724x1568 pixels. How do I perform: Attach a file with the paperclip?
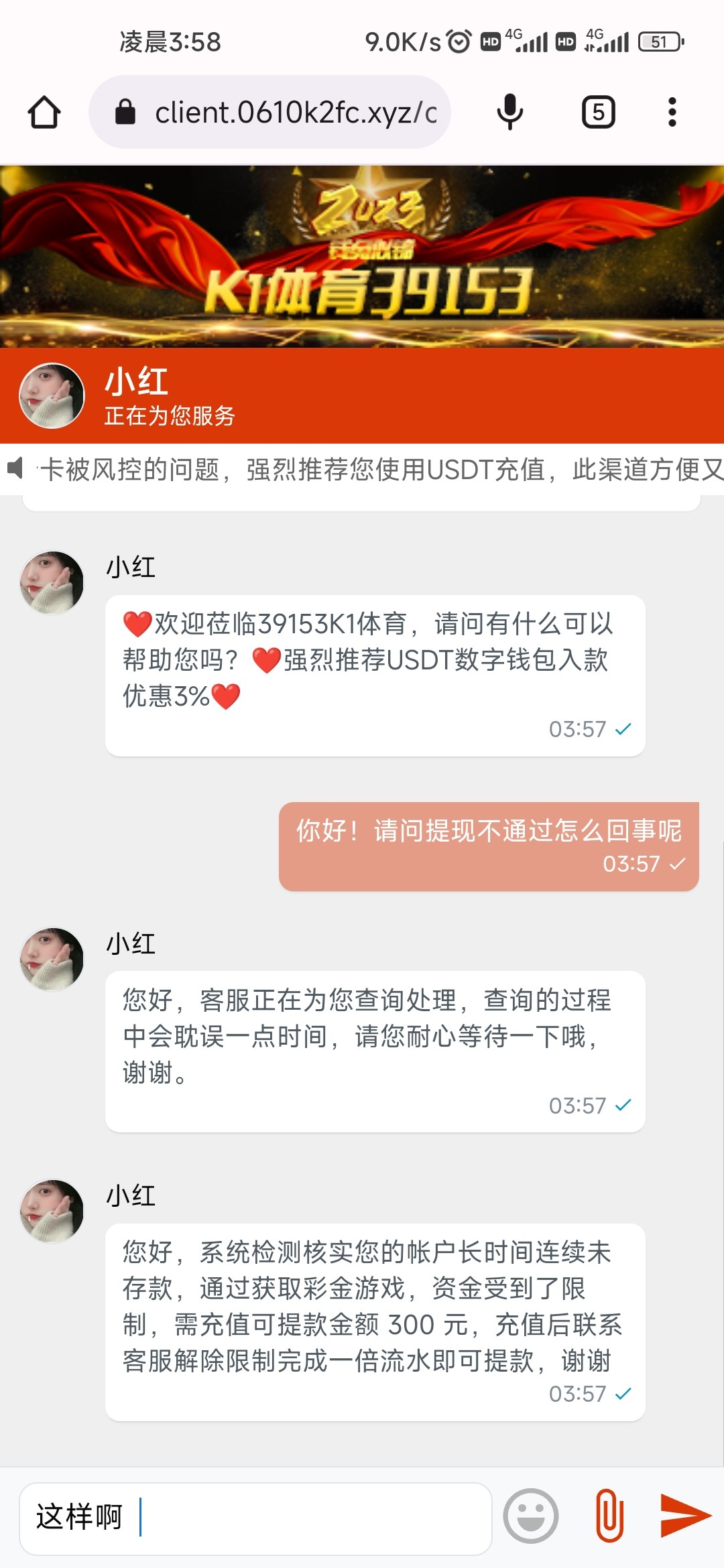[x=609, y=1516]
